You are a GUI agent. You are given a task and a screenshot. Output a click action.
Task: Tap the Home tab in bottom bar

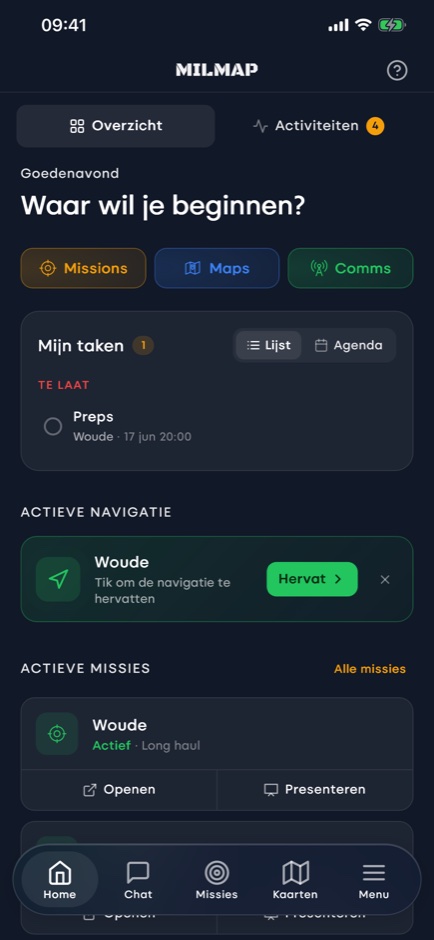click(59, 880)
